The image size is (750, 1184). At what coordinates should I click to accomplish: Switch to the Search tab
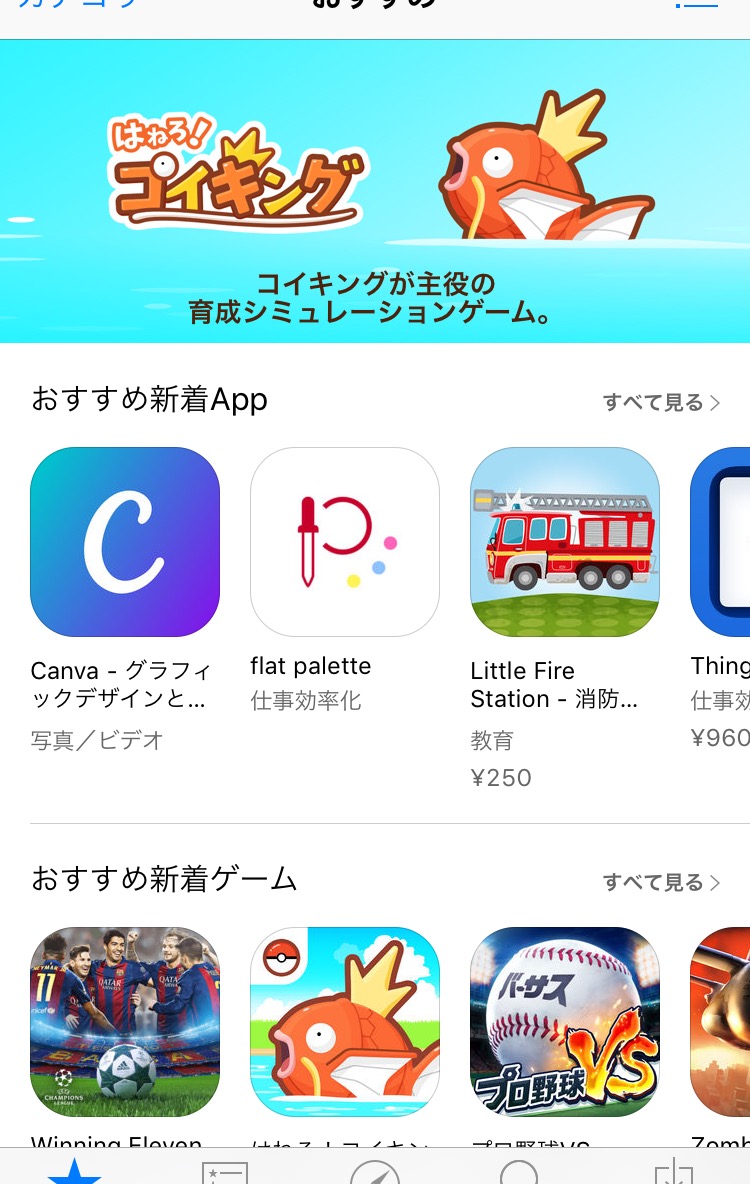pos(519,1170)
